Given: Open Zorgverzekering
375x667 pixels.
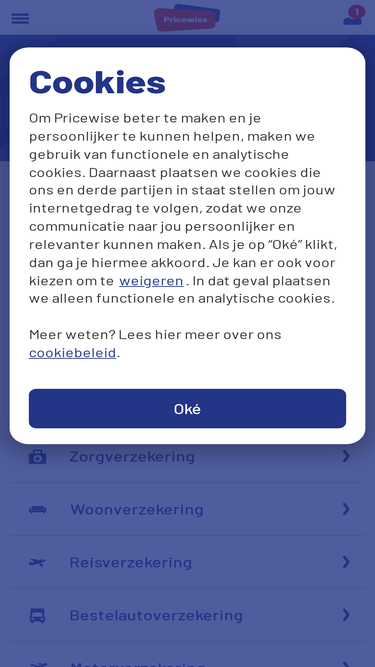Looking at the screenshot, I should [187, 456].
